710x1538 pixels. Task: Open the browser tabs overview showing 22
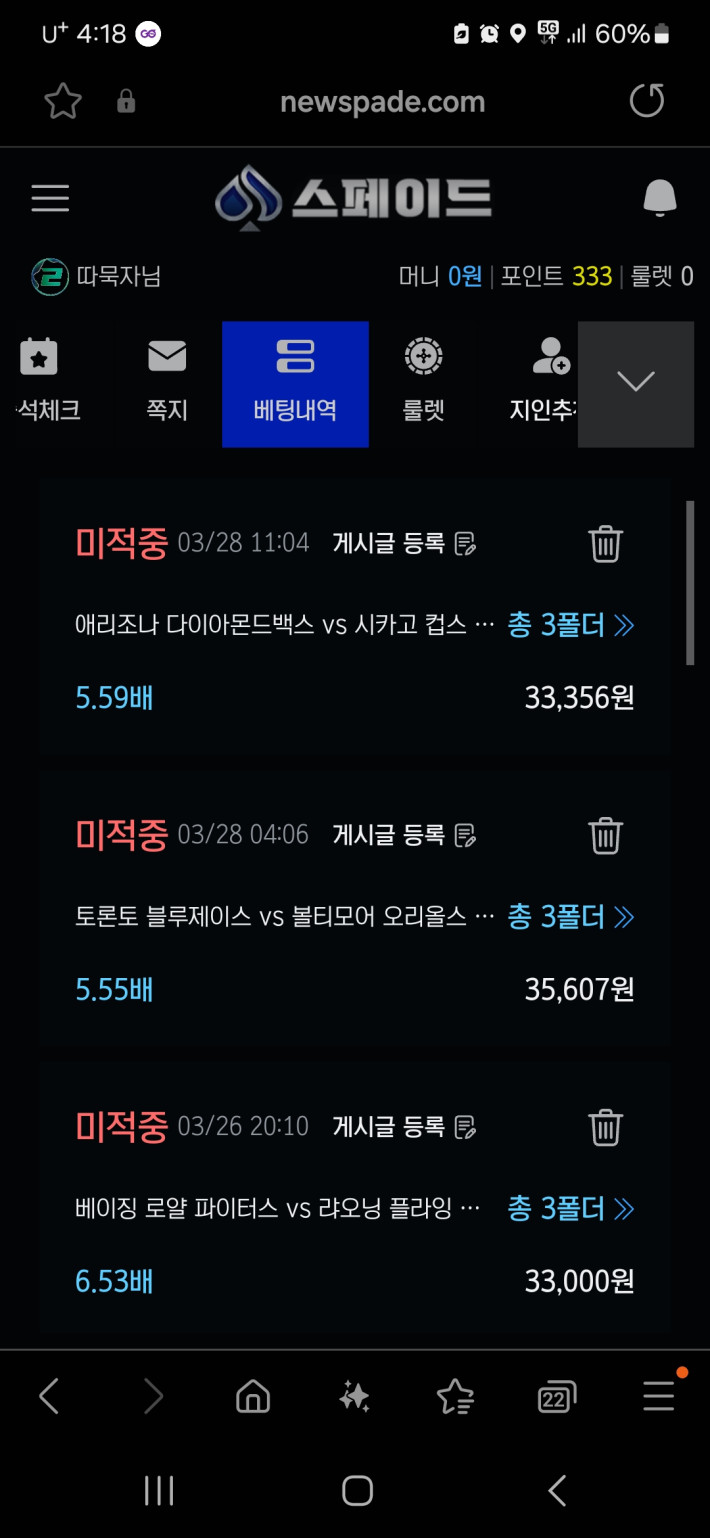(556, 1397)
